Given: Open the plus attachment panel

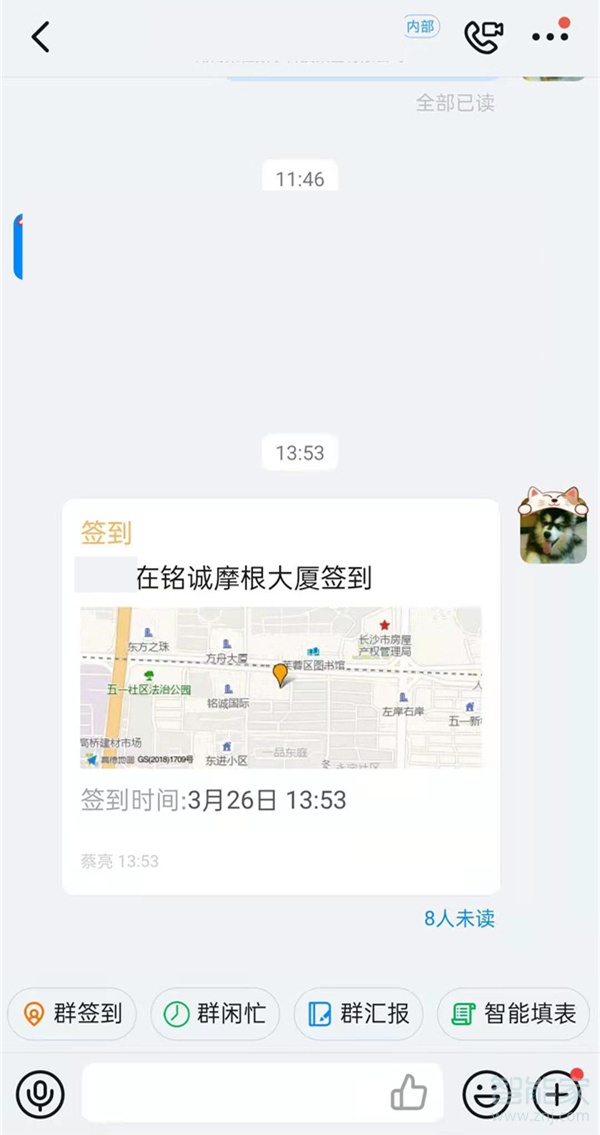Looking at the screenshot, I should click(558, 1093).
